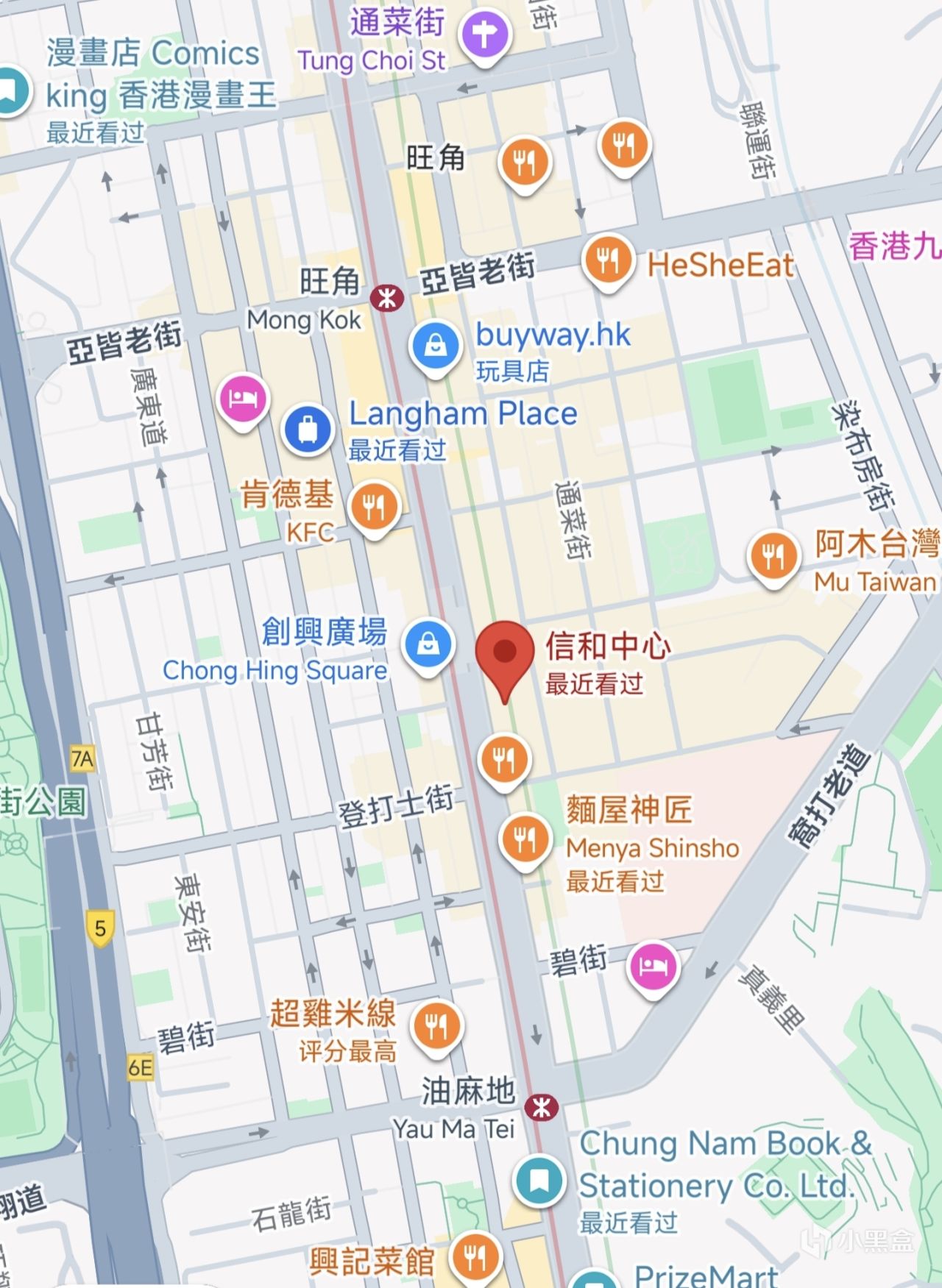
Task: Open the Comics King saved-place marker
Action: pos(10,92)
